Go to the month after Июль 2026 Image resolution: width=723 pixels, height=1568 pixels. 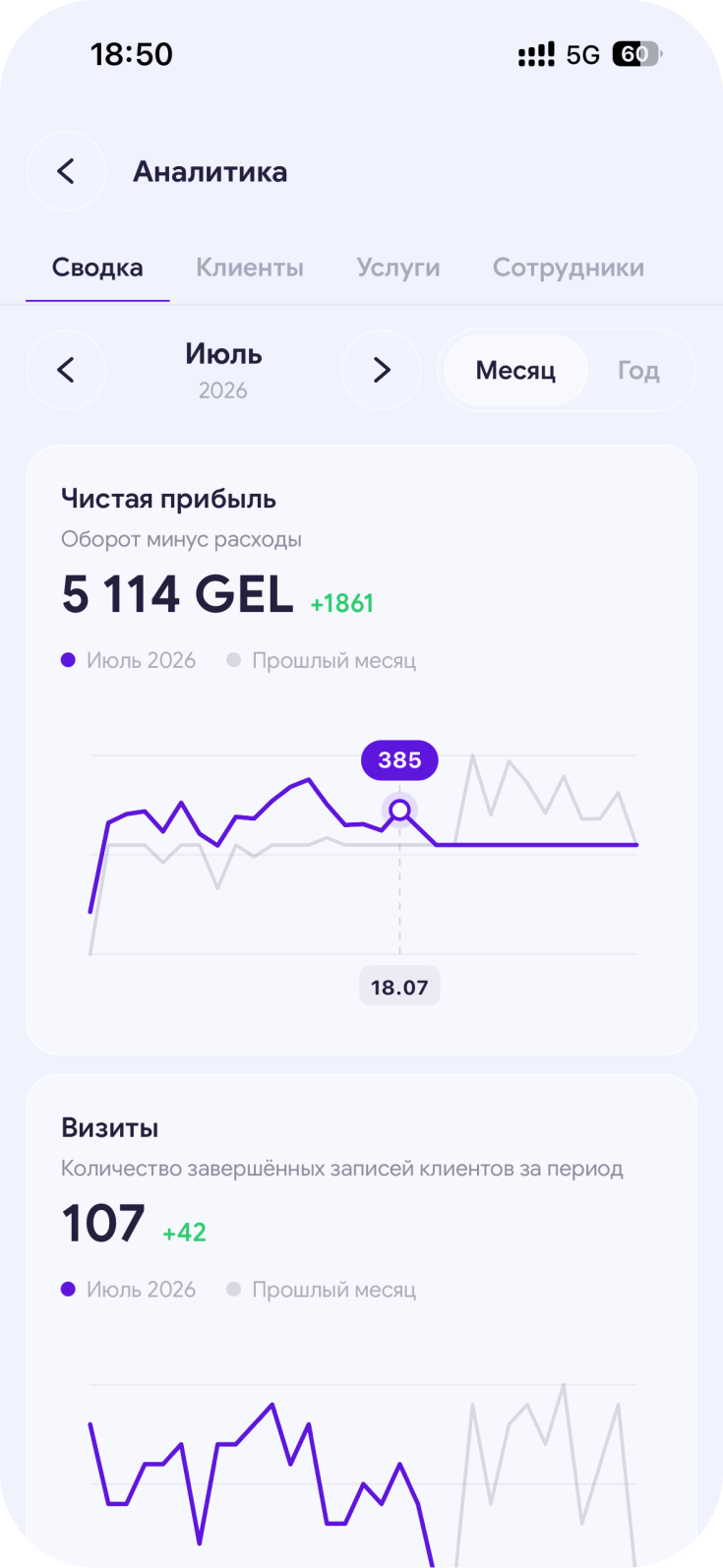[382, 370]
